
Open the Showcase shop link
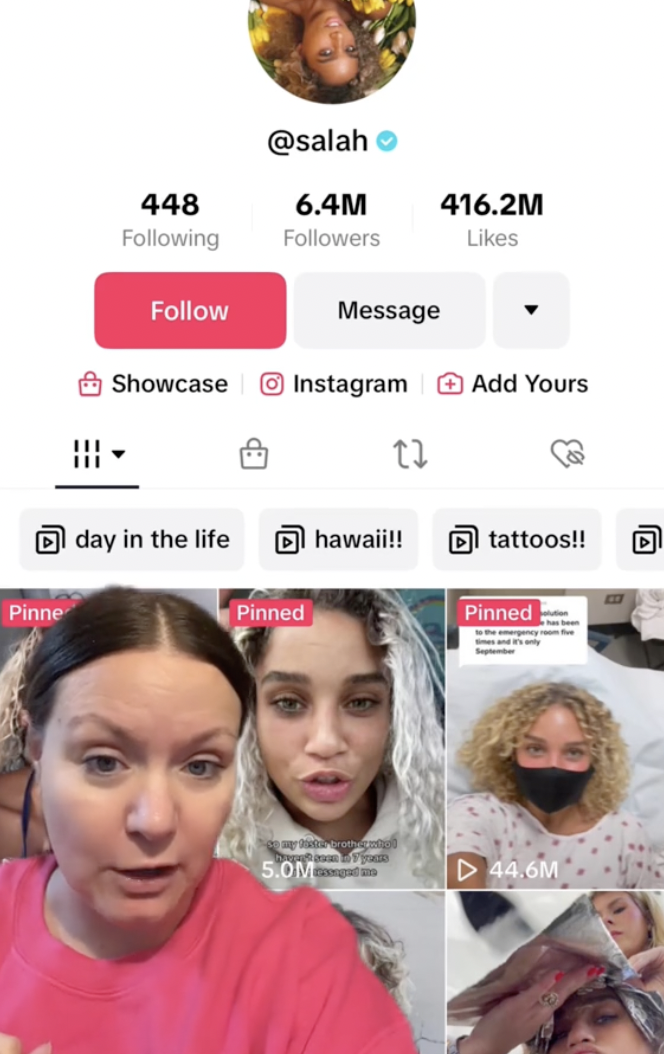click(x=153, y=384)
